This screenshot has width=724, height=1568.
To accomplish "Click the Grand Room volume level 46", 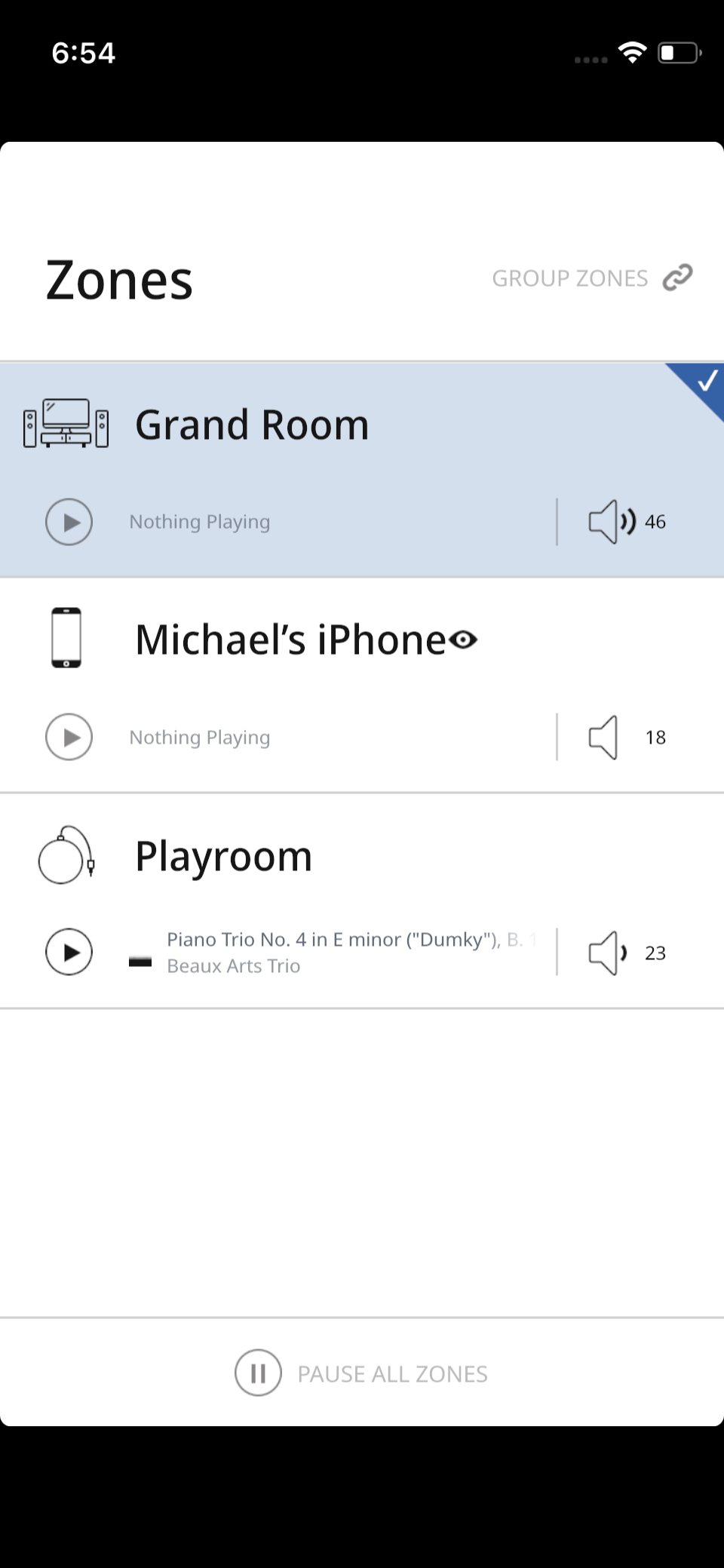I will 655,521.
